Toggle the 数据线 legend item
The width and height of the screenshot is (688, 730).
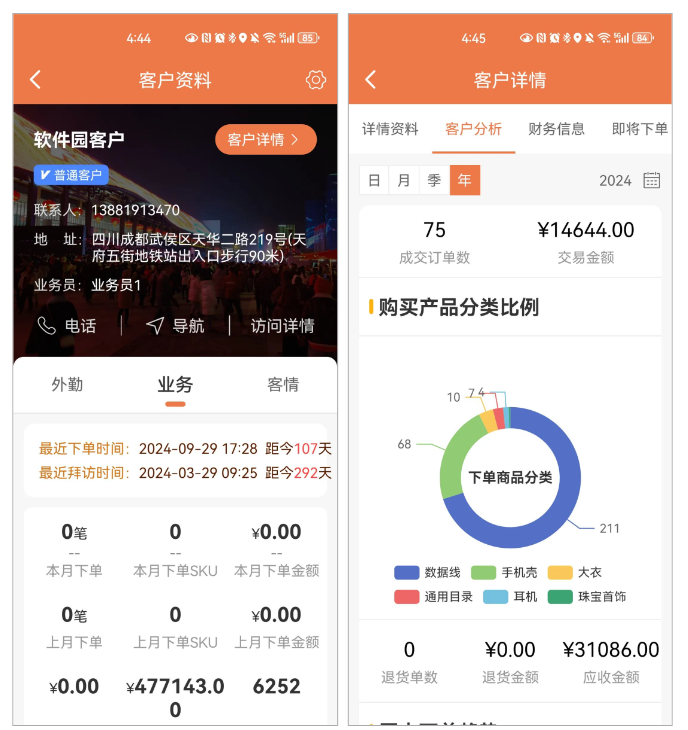[x=428, y=573]
